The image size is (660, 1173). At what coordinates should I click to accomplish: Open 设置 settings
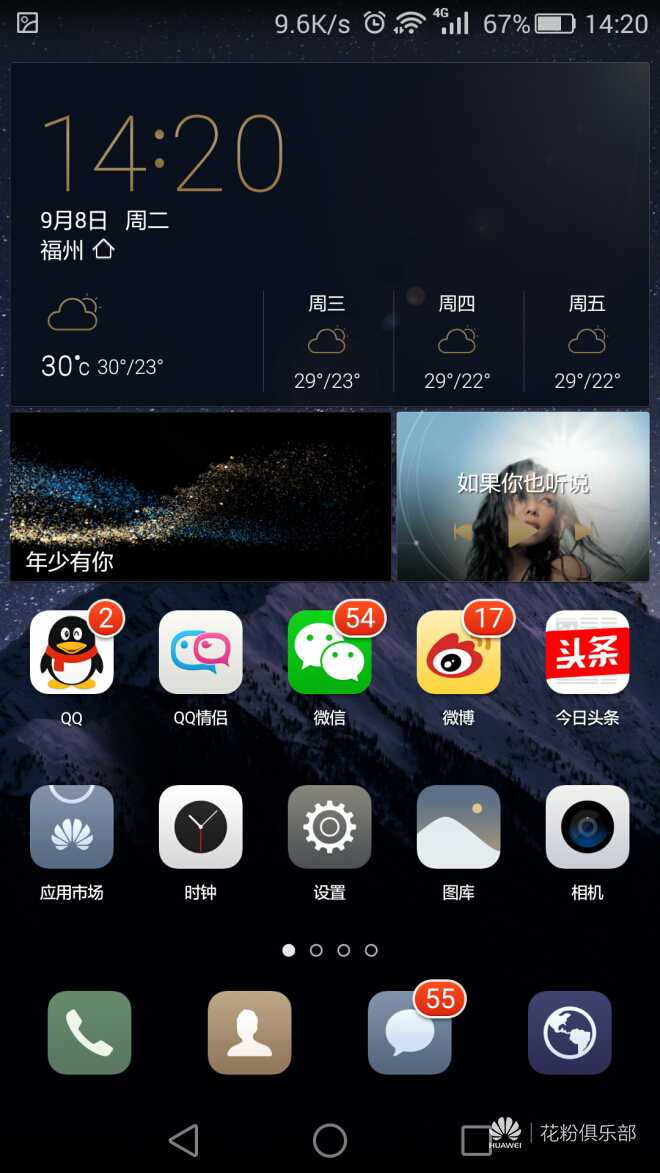pos(329,827)
